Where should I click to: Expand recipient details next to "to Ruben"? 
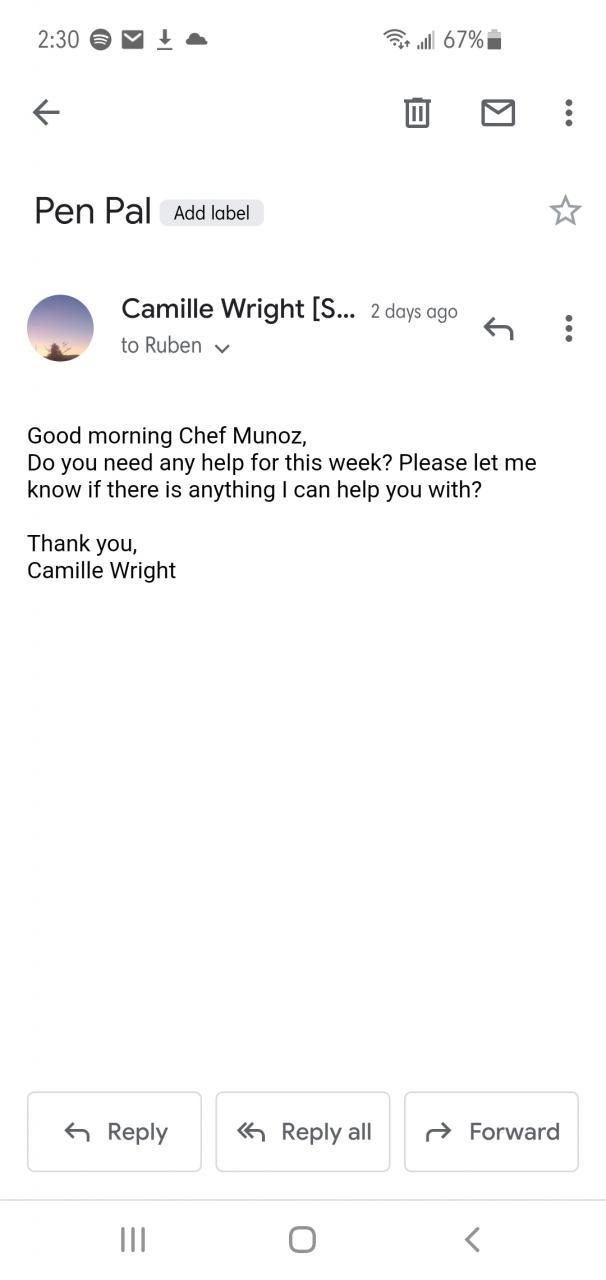tap(222, 348)
